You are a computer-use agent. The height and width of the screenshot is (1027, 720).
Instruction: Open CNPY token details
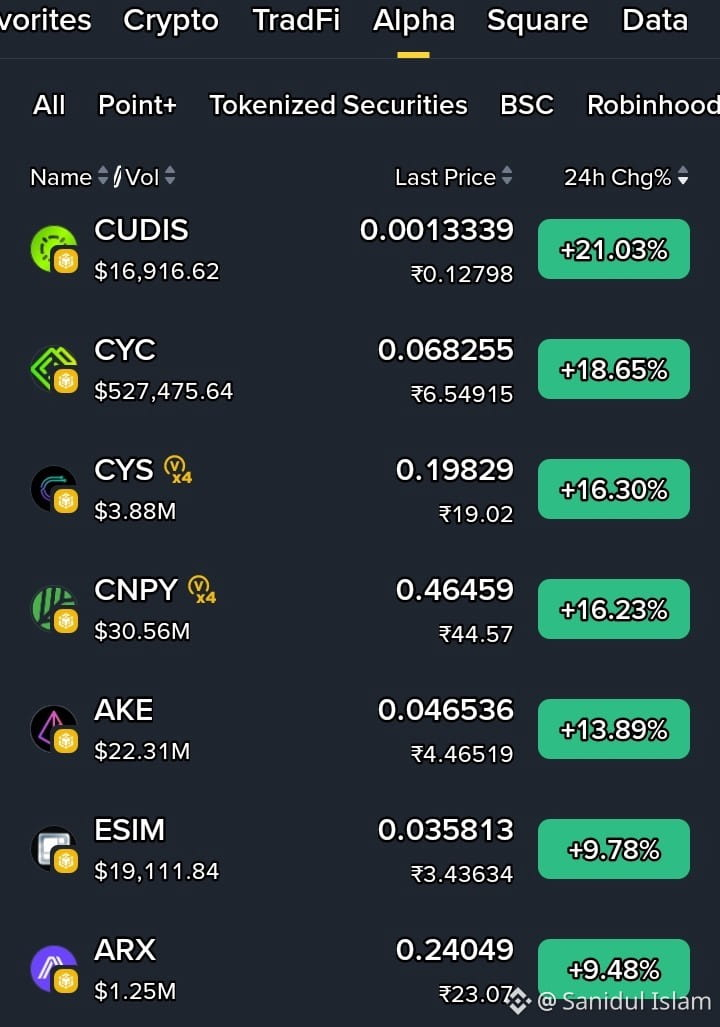pyautogui.click(x=360, y=610)
